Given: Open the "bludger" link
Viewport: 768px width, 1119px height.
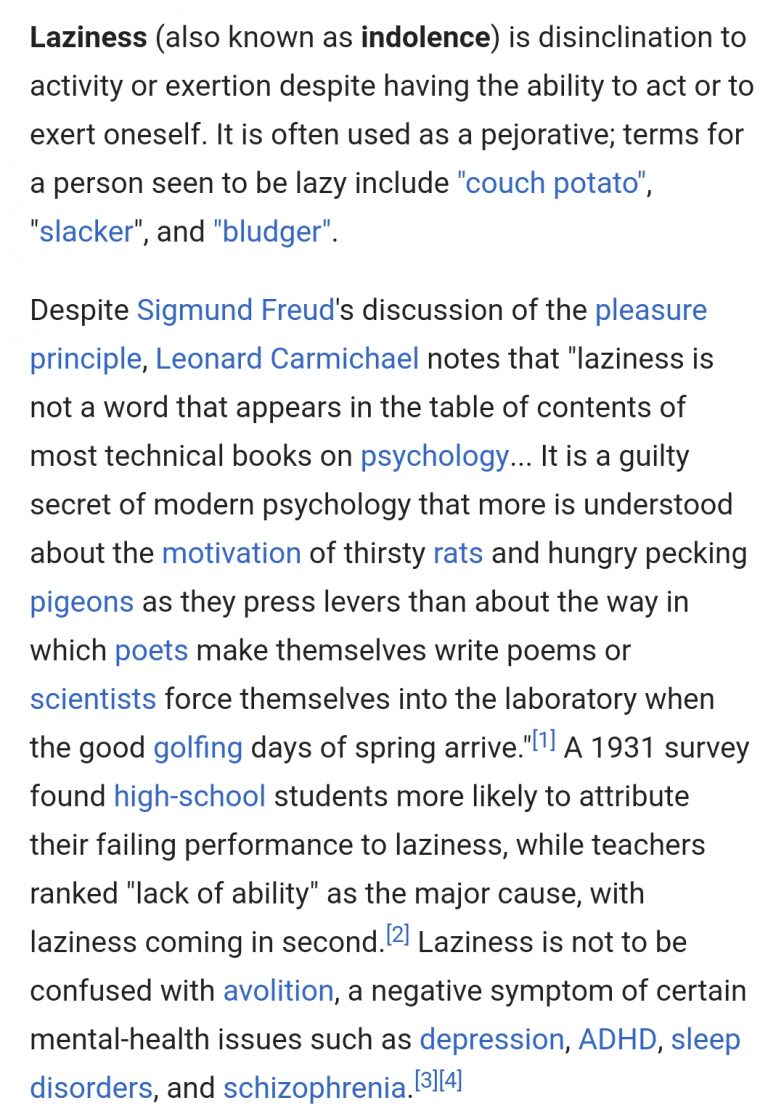Looking at the screenshot, I should (272, 232).
